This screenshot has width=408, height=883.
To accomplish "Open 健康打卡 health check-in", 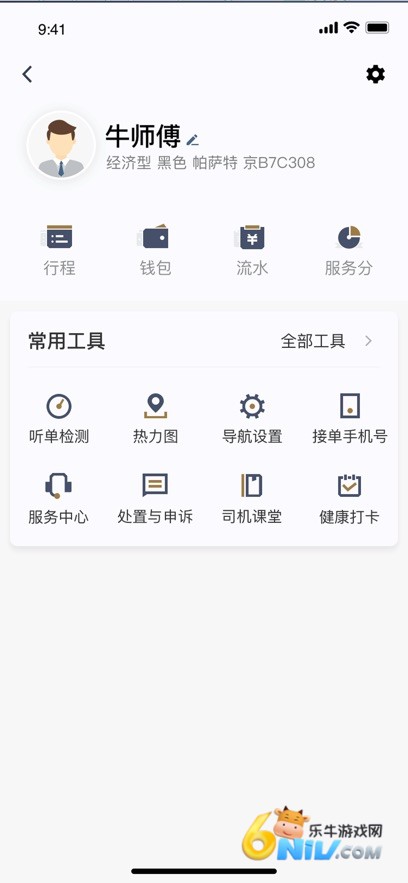I will (349, 500).
